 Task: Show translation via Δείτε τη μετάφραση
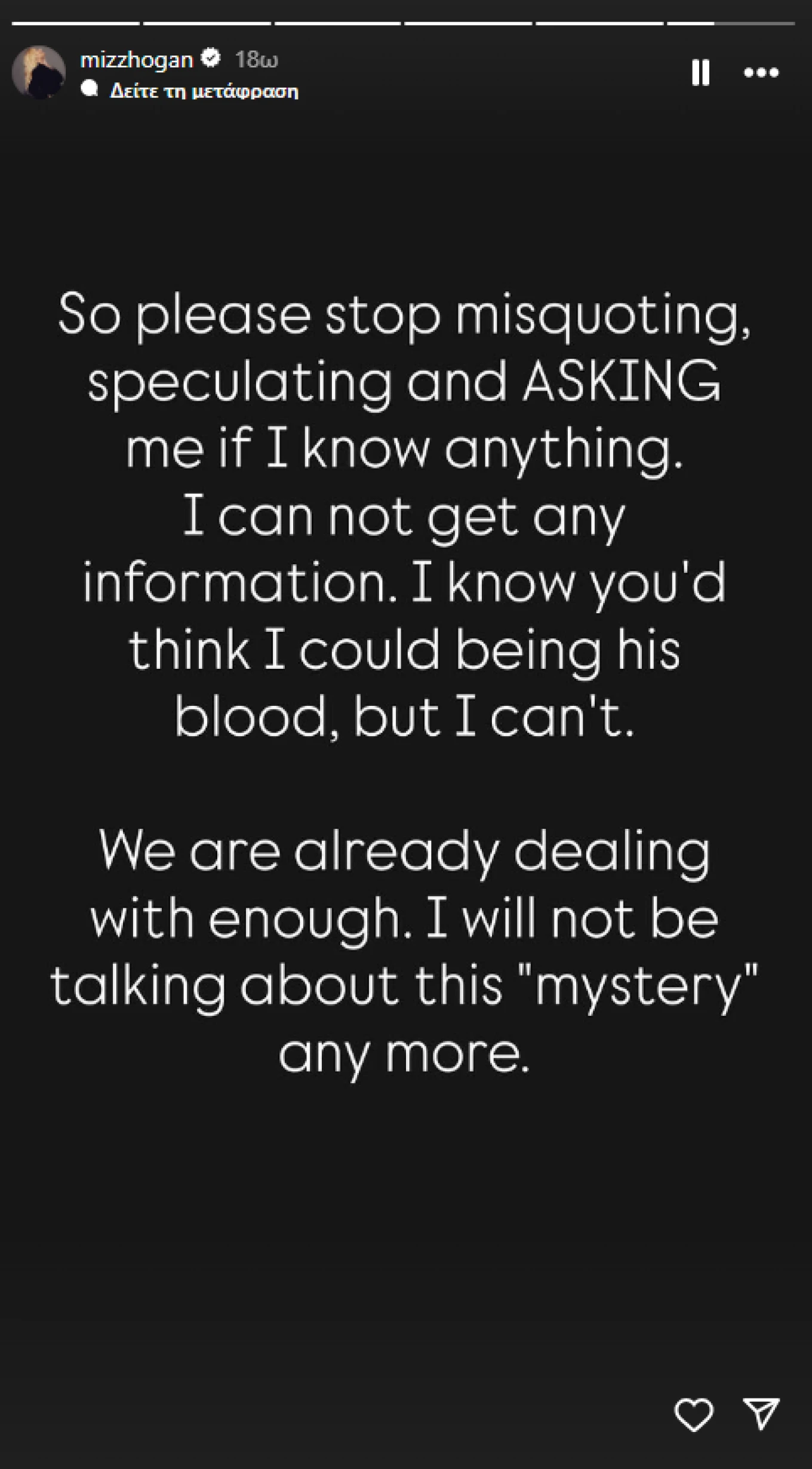pyautogui.click(x=204, y=91)
